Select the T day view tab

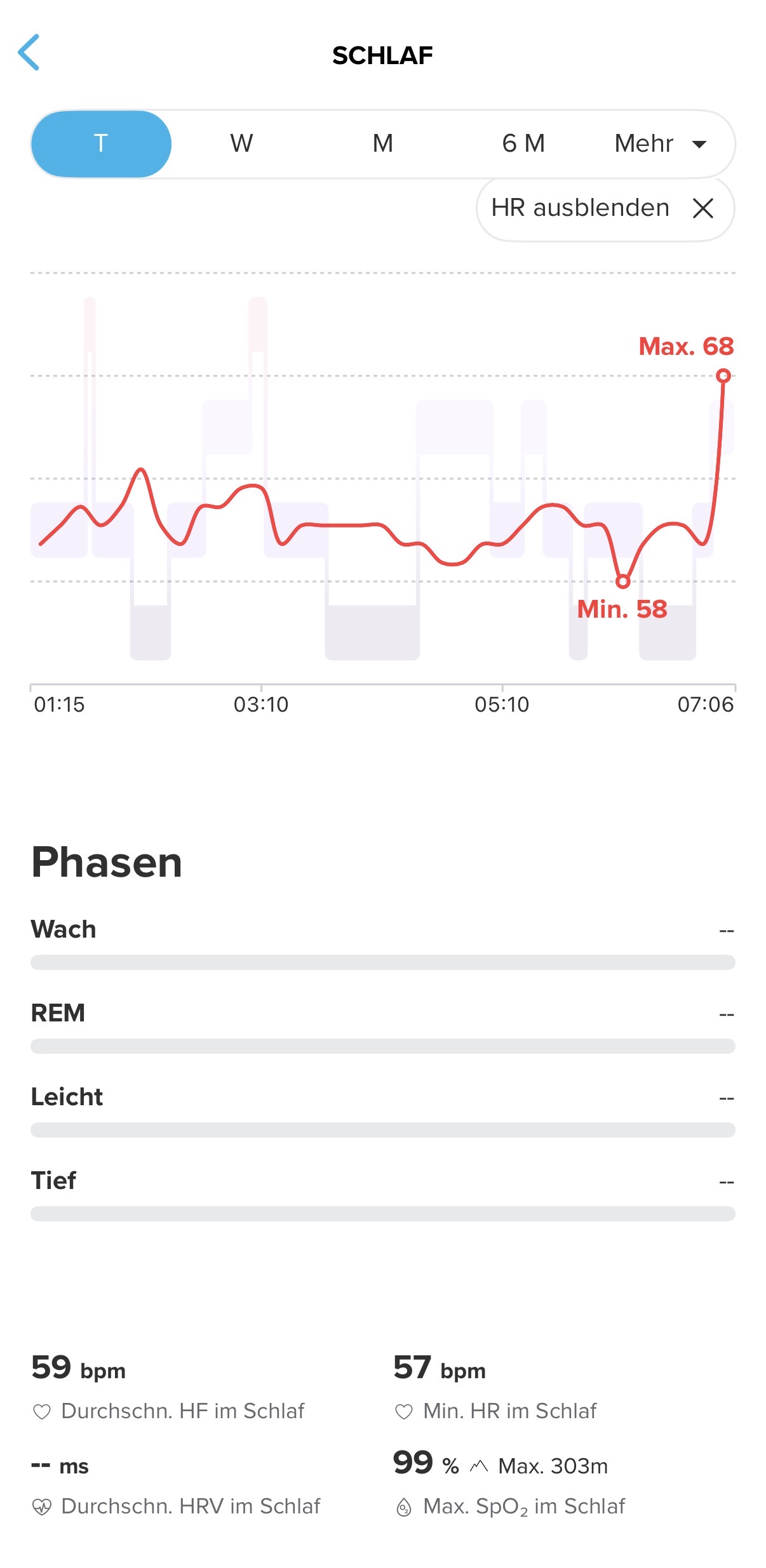coord(101,143)
